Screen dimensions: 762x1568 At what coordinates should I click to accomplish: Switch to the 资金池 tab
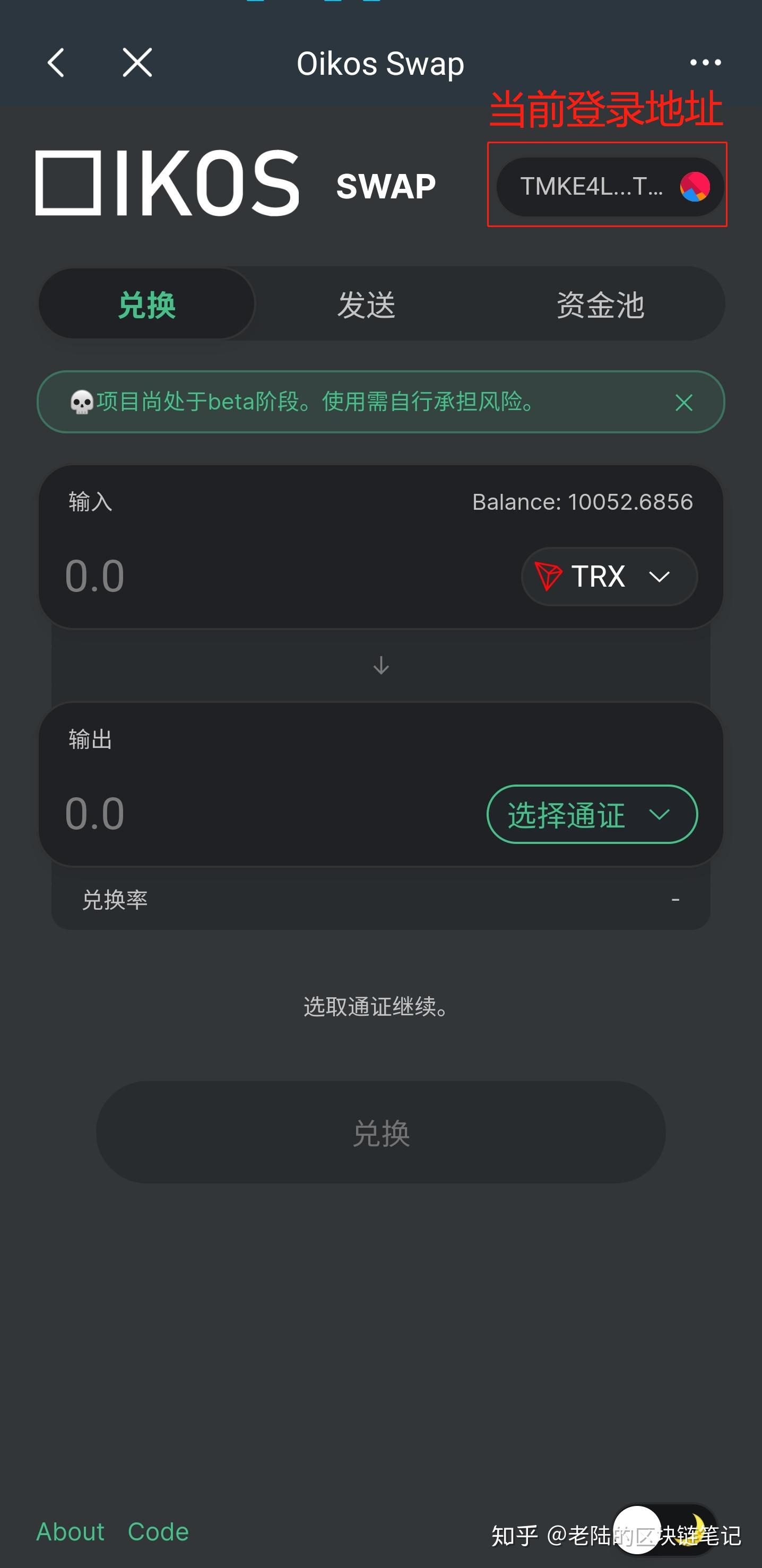click(600, 304)
